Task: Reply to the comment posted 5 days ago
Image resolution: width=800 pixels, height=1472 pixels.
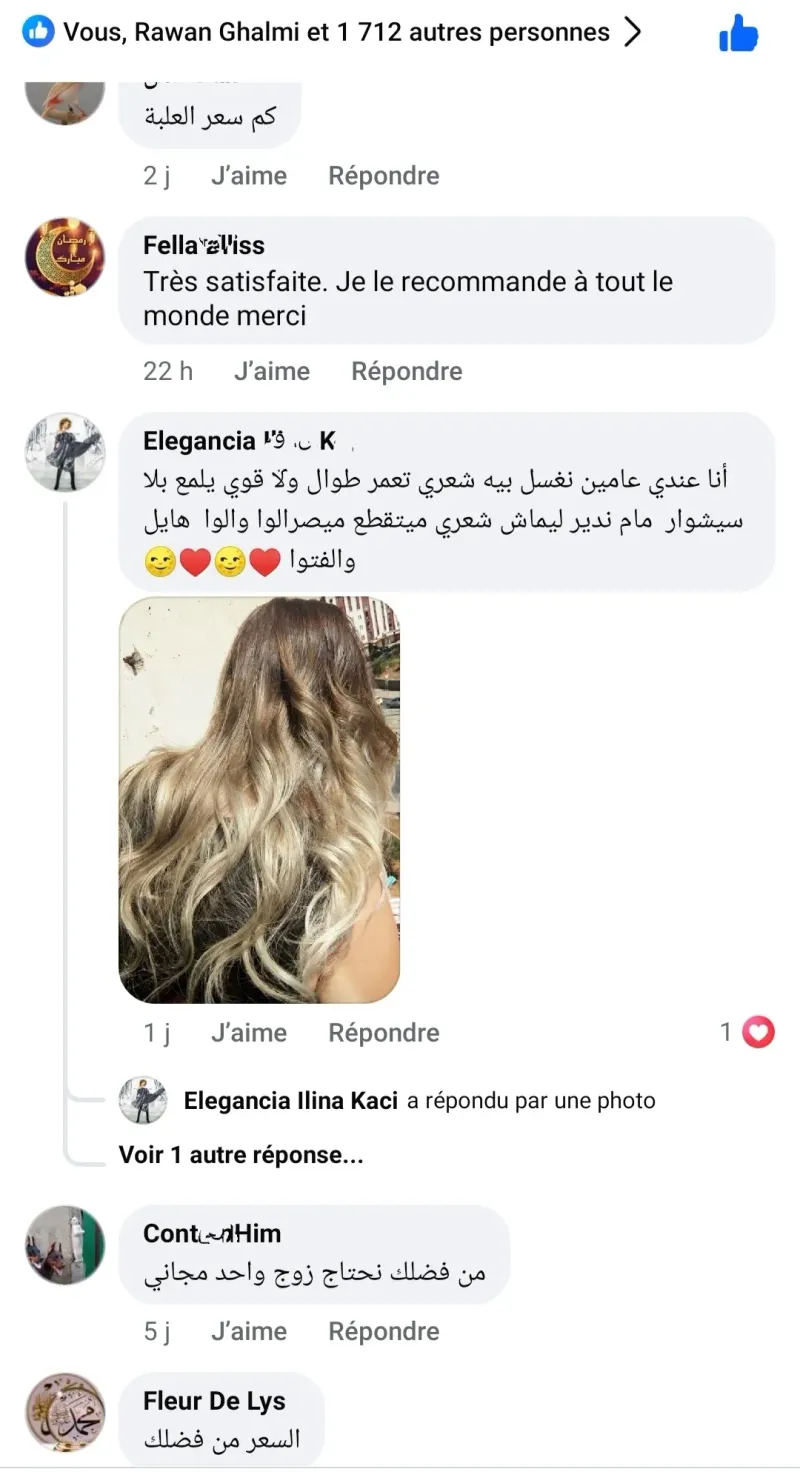Action: coord(383,1331)
